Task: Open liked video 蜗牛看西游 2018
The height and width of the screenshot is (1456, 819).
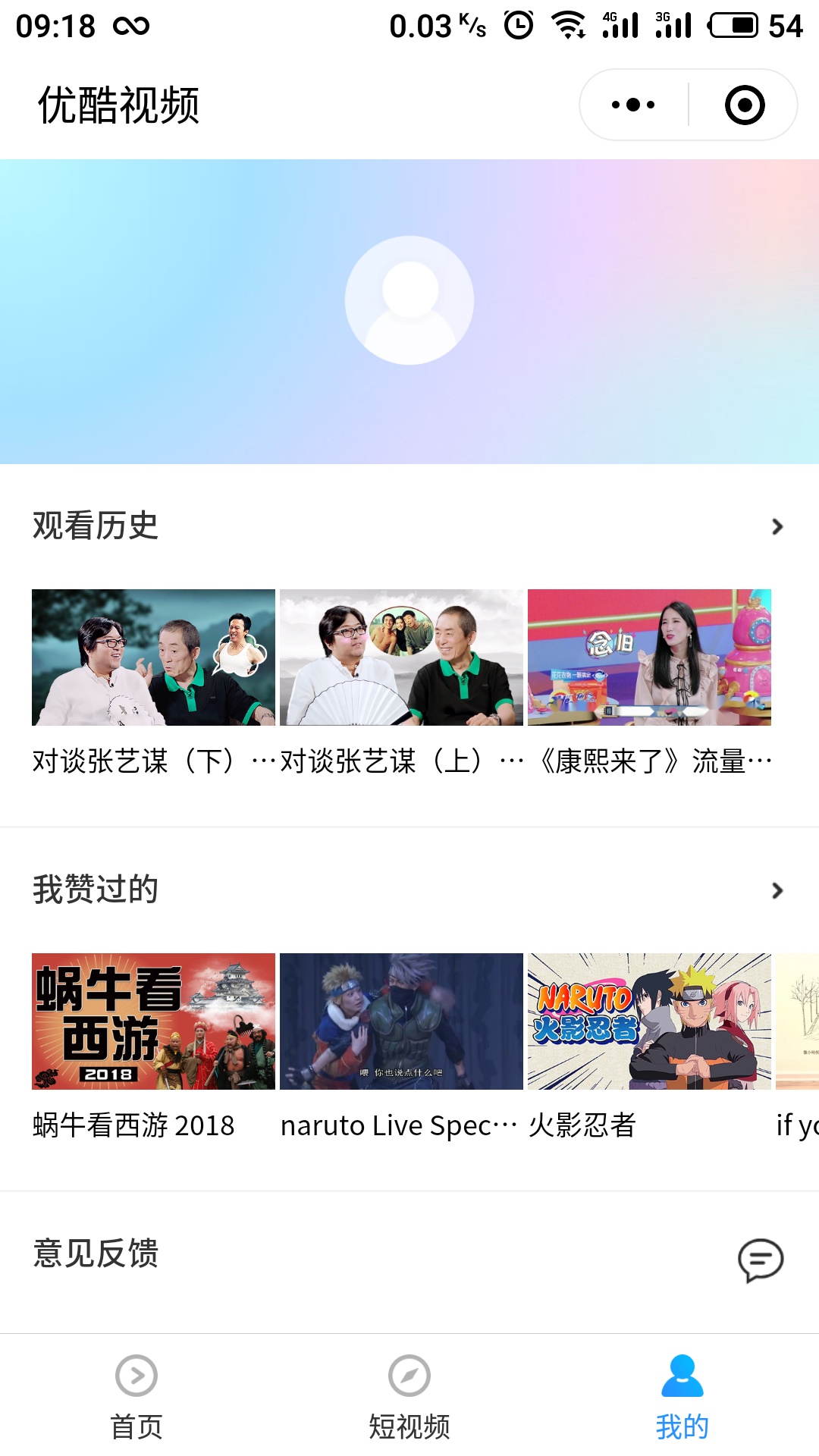Action: pyautogui.click(x=153, y=1021)
